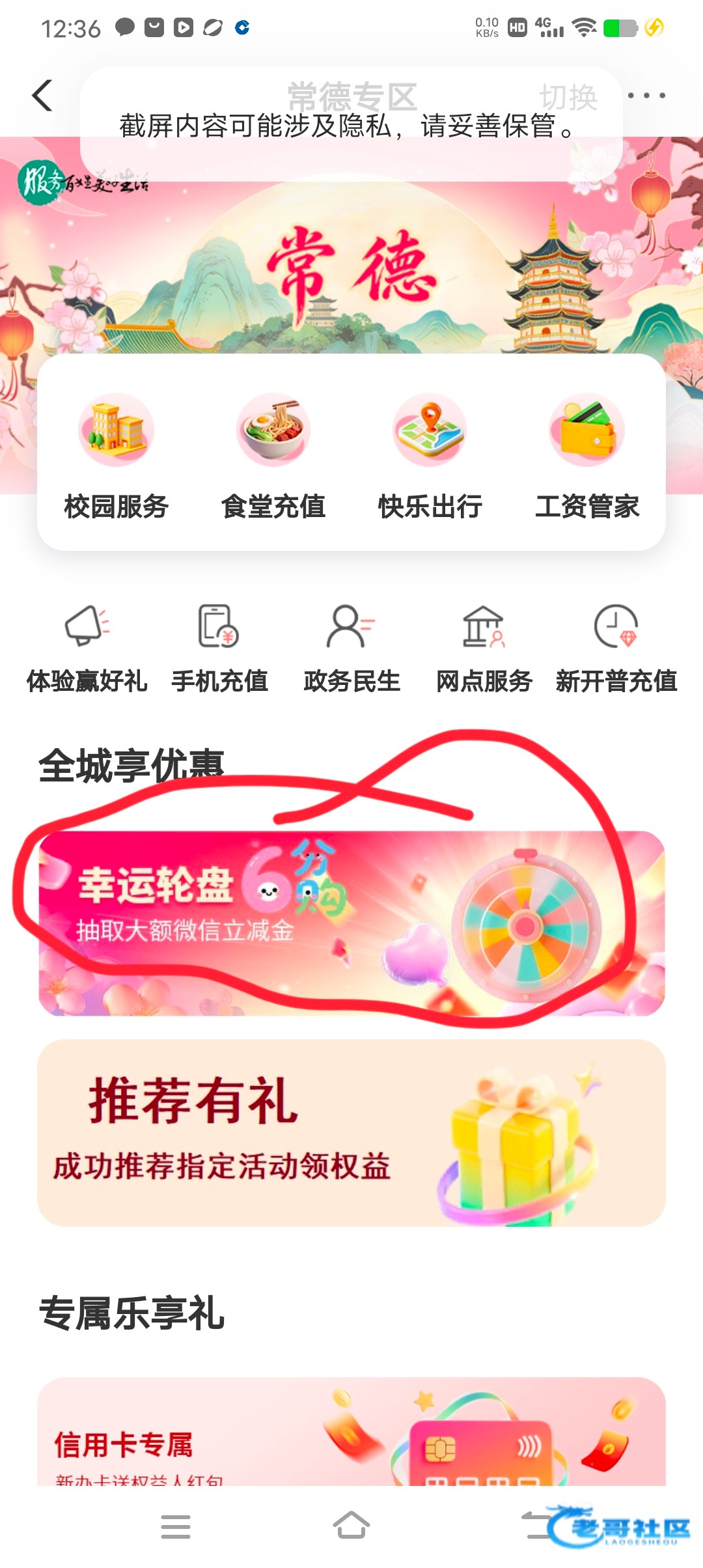This screenshot has height=1568, width=703.
Task: Select 新开普充值
Action: click(x=616, y=648)
